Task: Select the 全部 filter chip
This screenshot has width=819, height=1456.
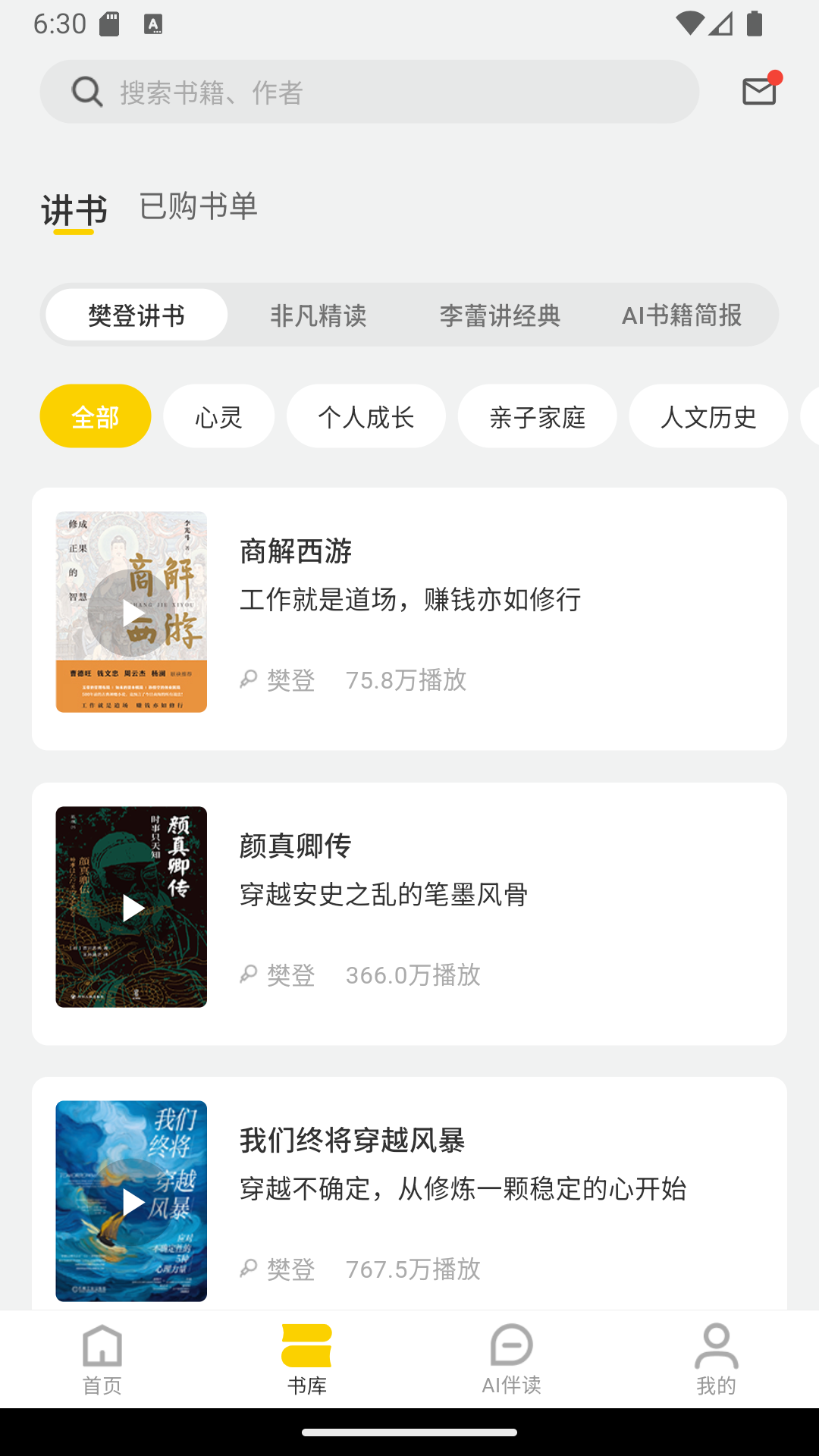Action: coord(95,416)
